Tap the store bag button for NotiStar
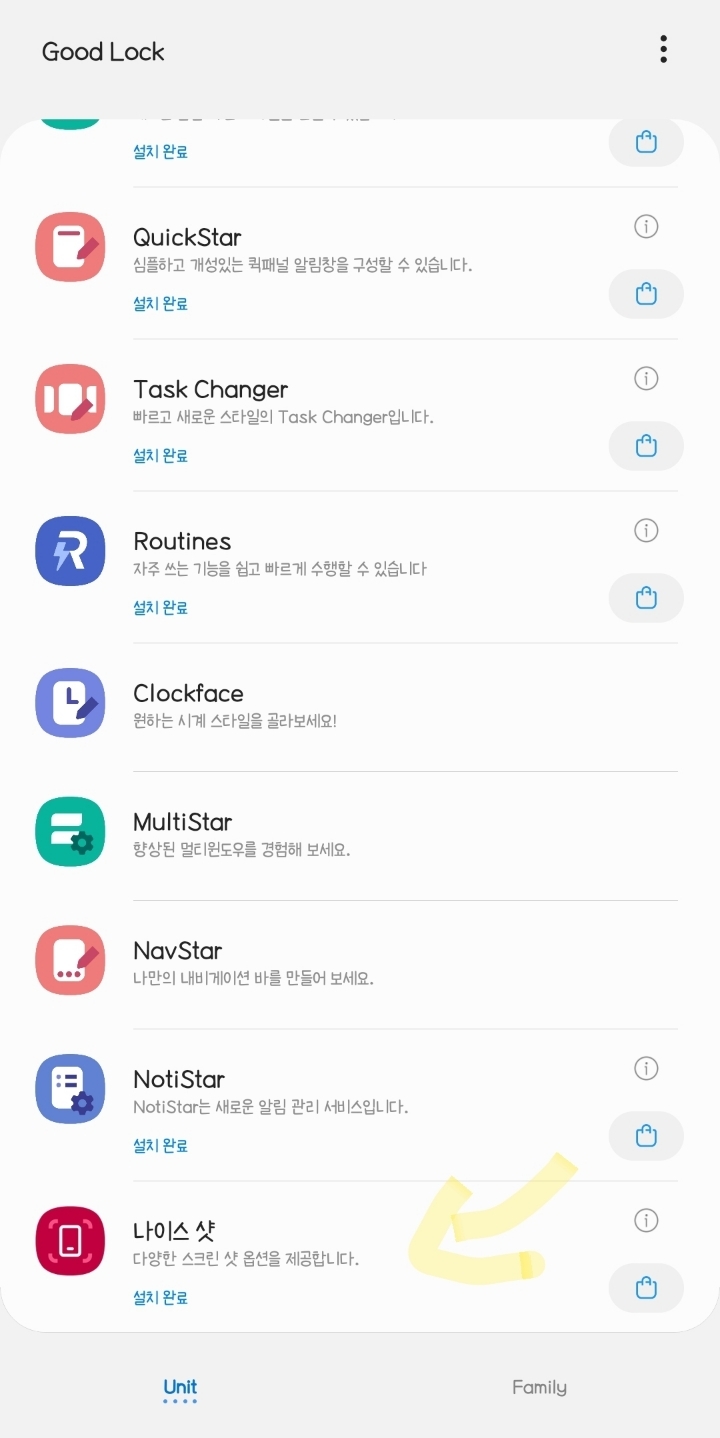Image resolution: width=720 pixels, height=1438 pixels. [x=646, y=1136]
